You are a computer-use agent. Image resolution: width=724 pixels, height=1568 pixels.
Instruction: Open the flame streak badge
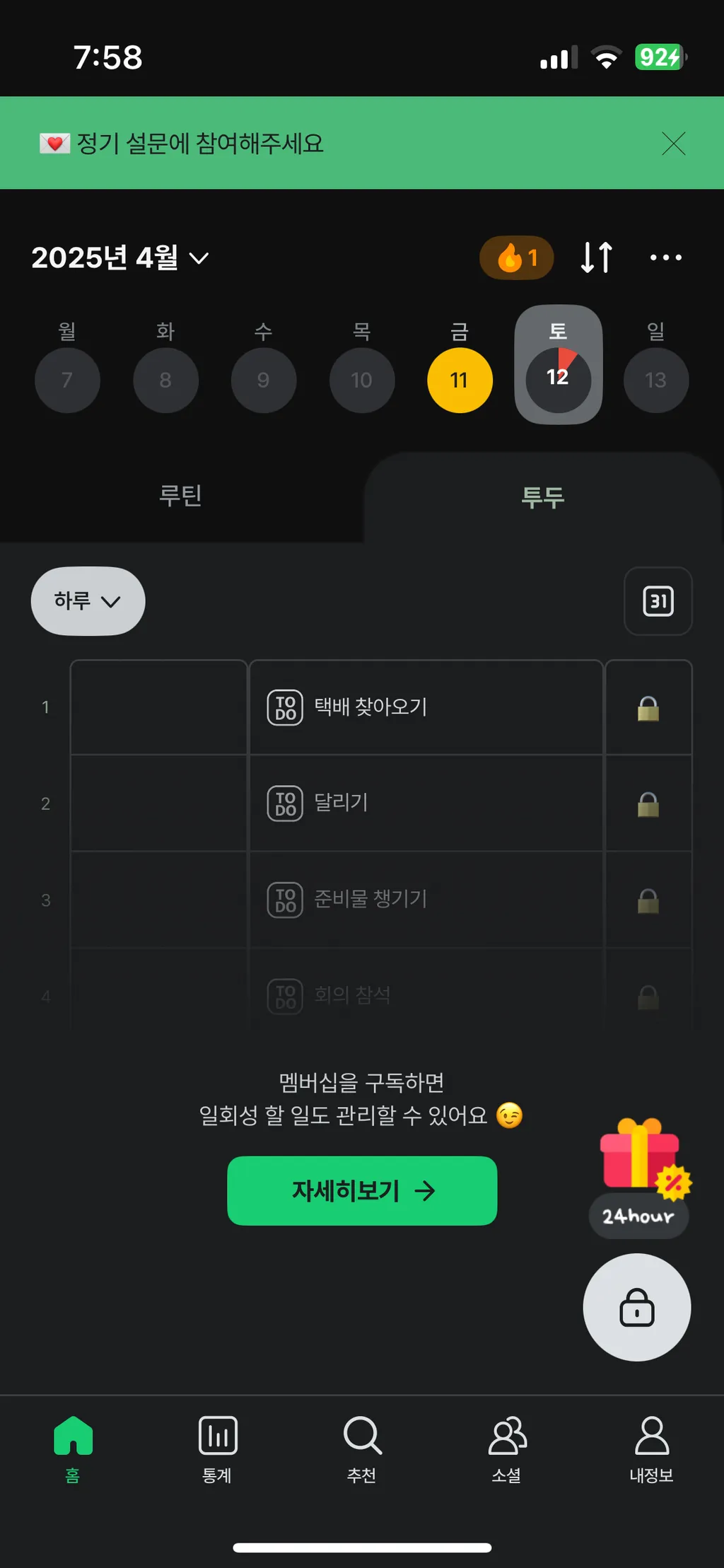coord(517,258)
